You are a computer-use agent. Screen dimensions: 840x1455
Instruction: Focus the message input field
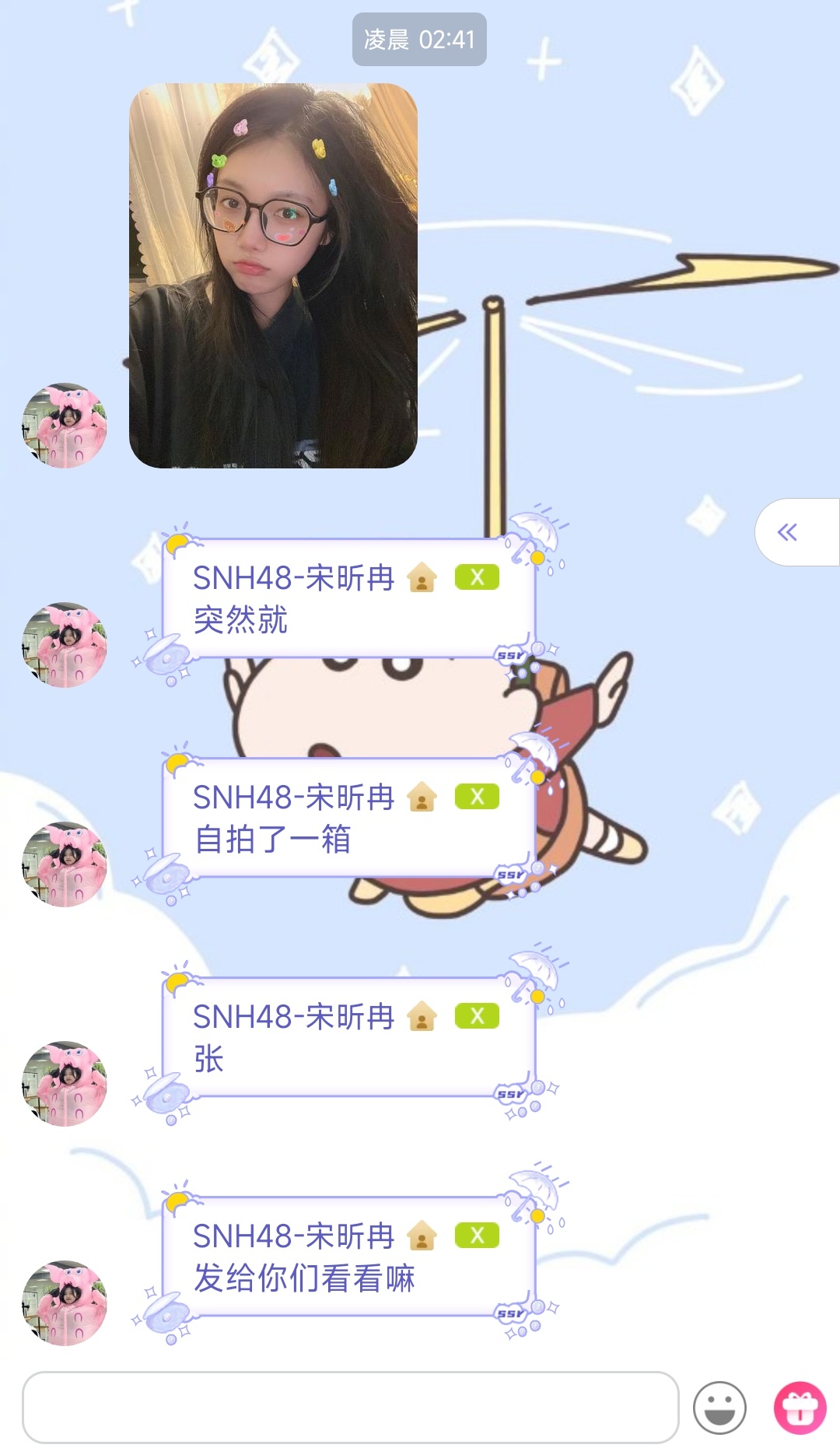click(x=350, y=1407)
